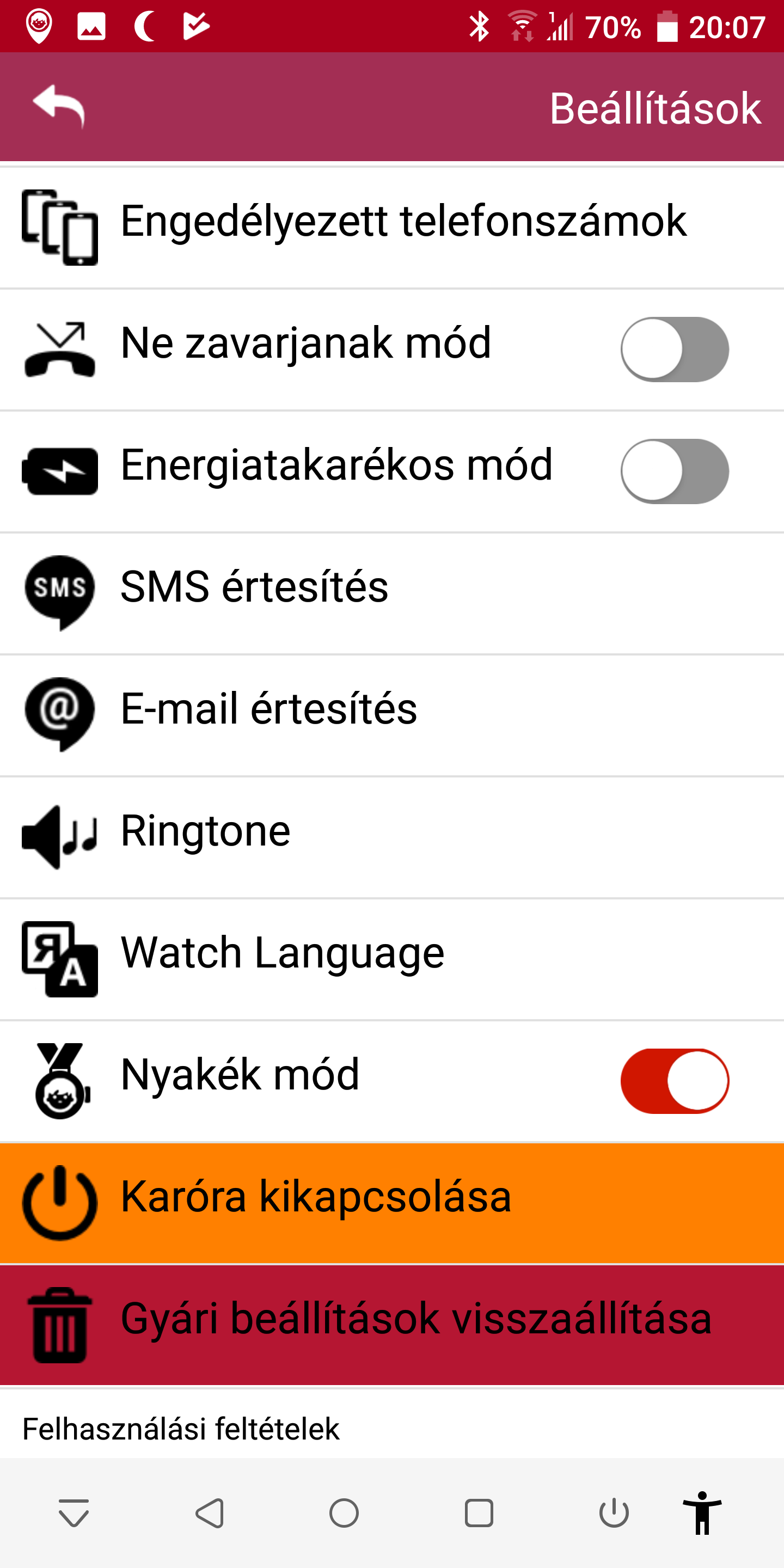The image size is (784, 1568).
Task: Open Felhasználási feltételek
Action: [x=181, y=1428]
